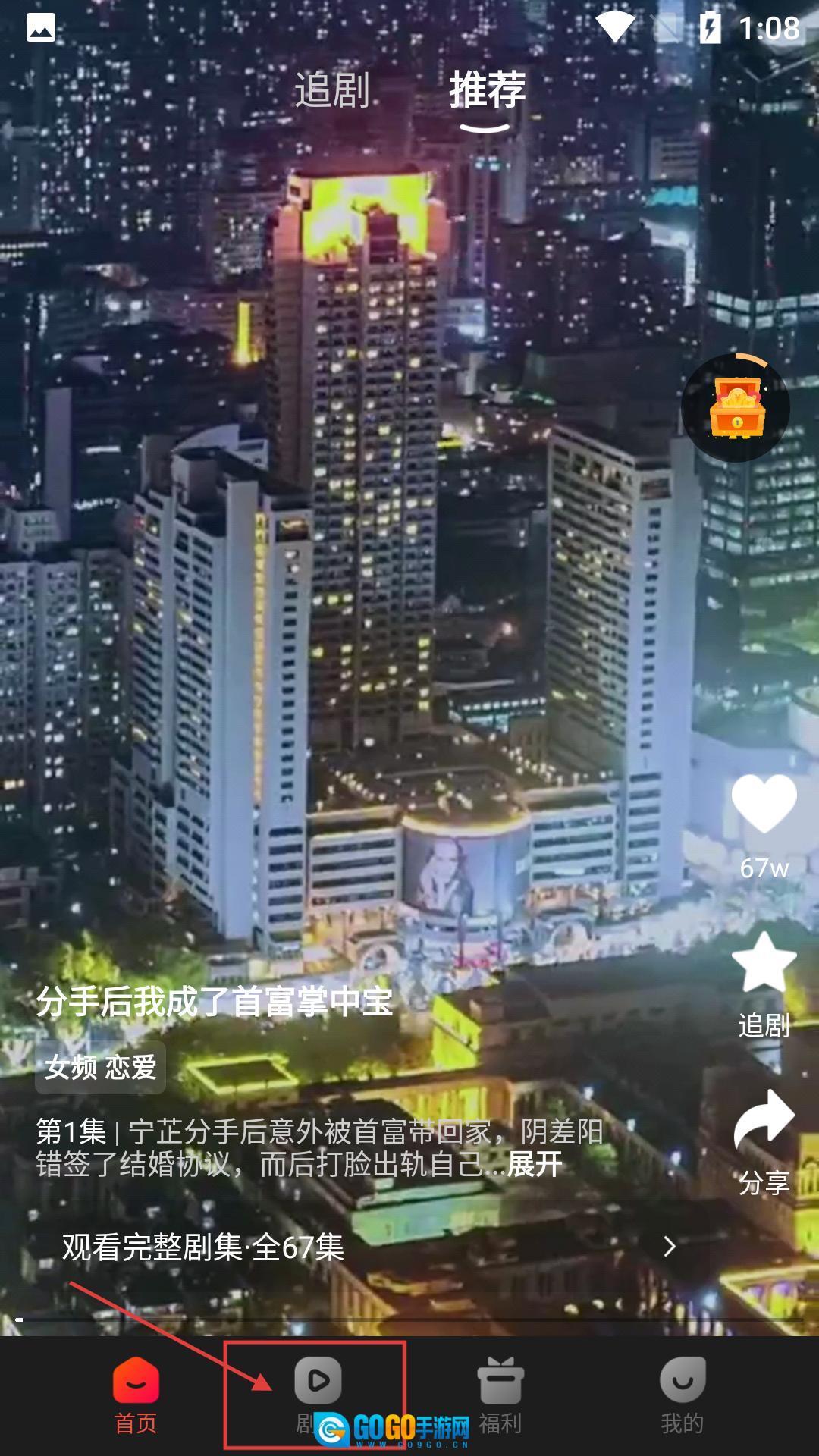Switch to the 福利 bottom tab
819x1456 pixels.
(500, 1397)
